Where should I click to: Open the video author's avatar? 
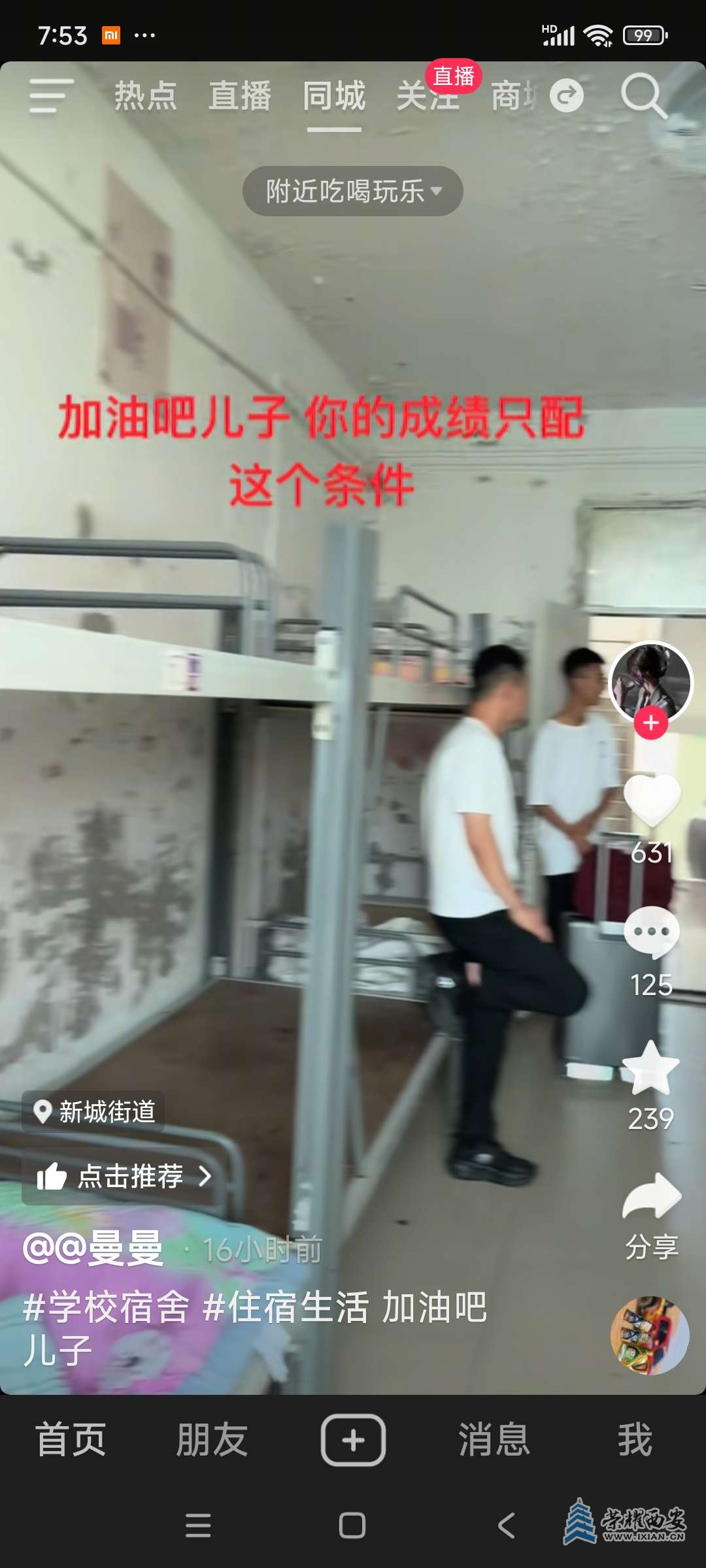click(x=650, y=681)
